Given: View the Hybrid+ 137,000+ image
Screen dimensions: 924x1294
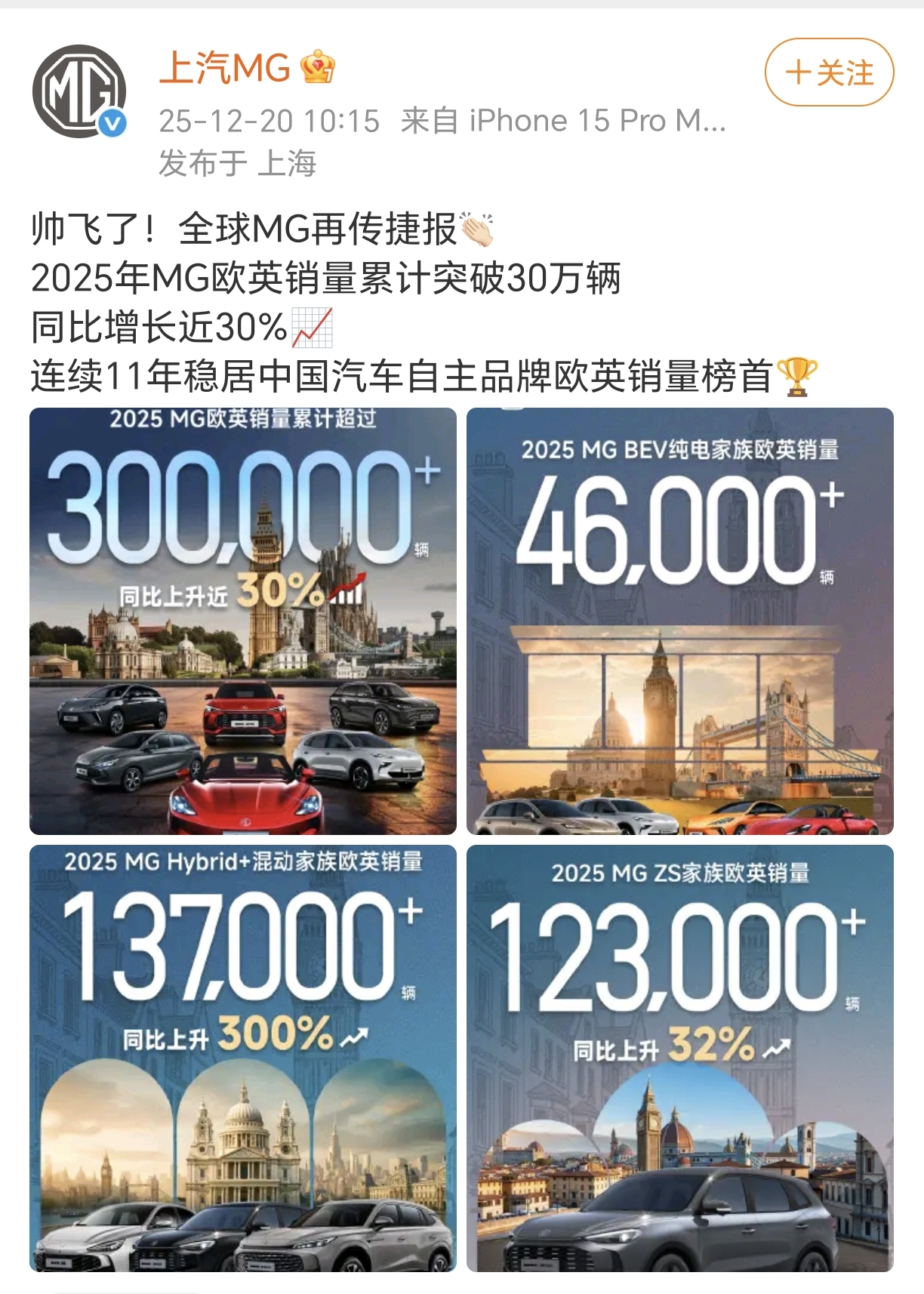Looking at the screenshot, I should (243, 1057).
